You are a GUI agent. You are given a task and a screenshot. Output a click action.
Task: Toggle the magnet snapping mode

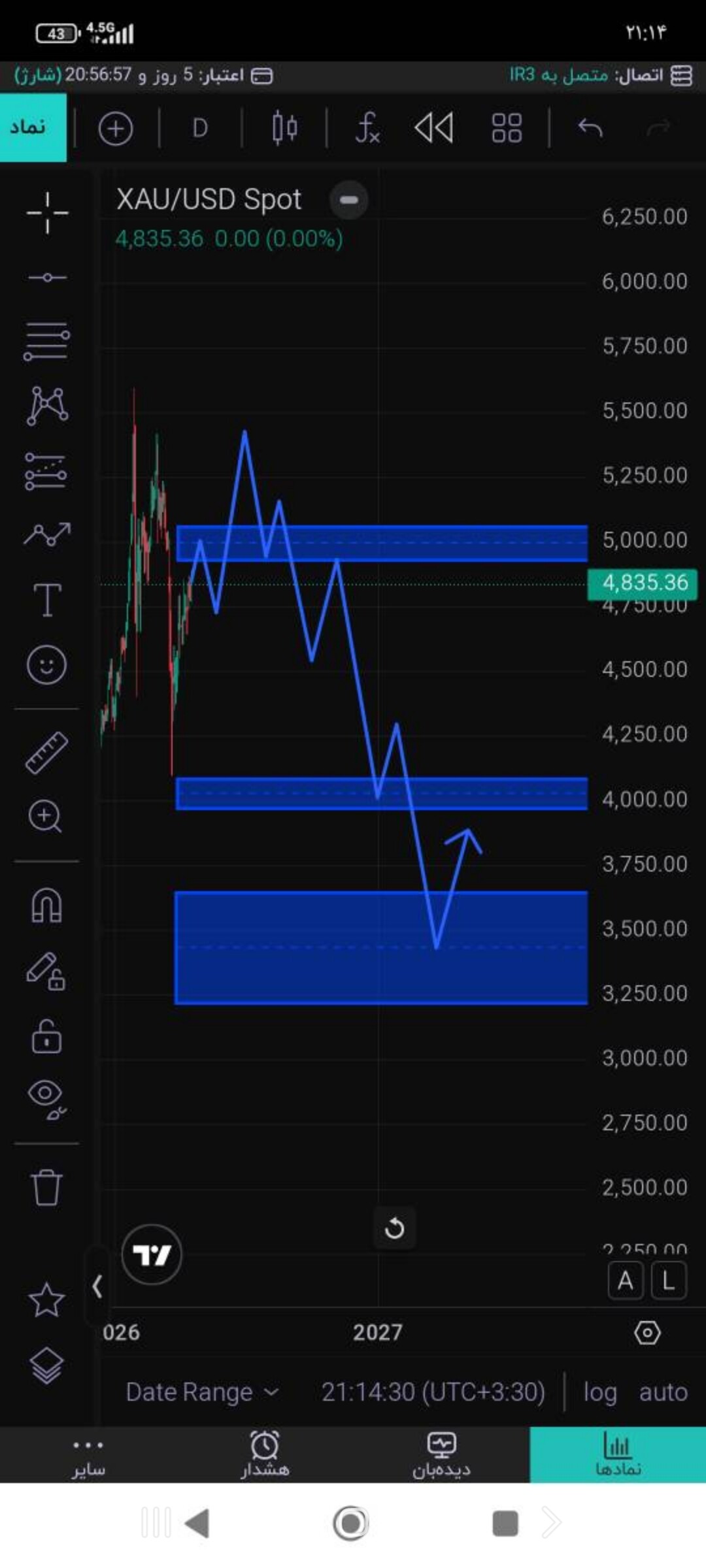[46, 906]
